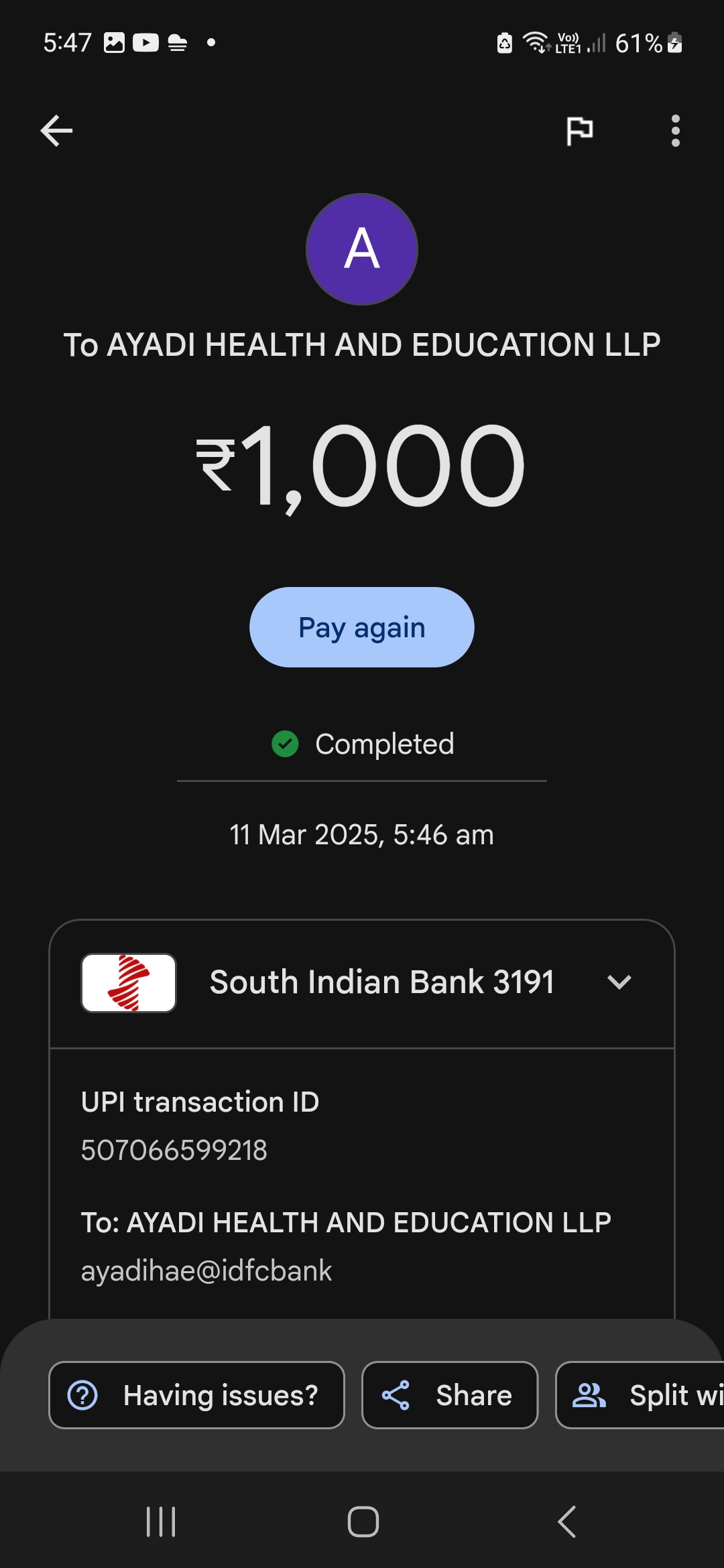Image resolution: width=724 pixels, height=1568 pixels.
Task: Share this transaction receipt
Action: tap(449, 1395)
